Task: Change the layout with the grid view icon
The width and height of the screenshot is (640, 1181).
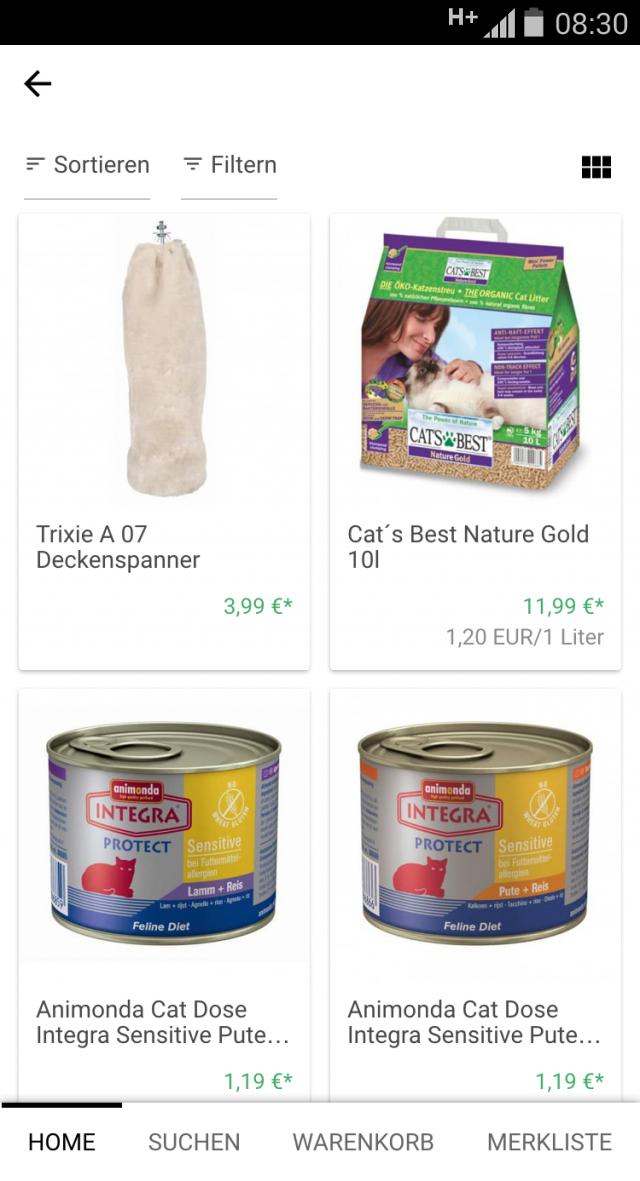Action: [x=596, y=167]
